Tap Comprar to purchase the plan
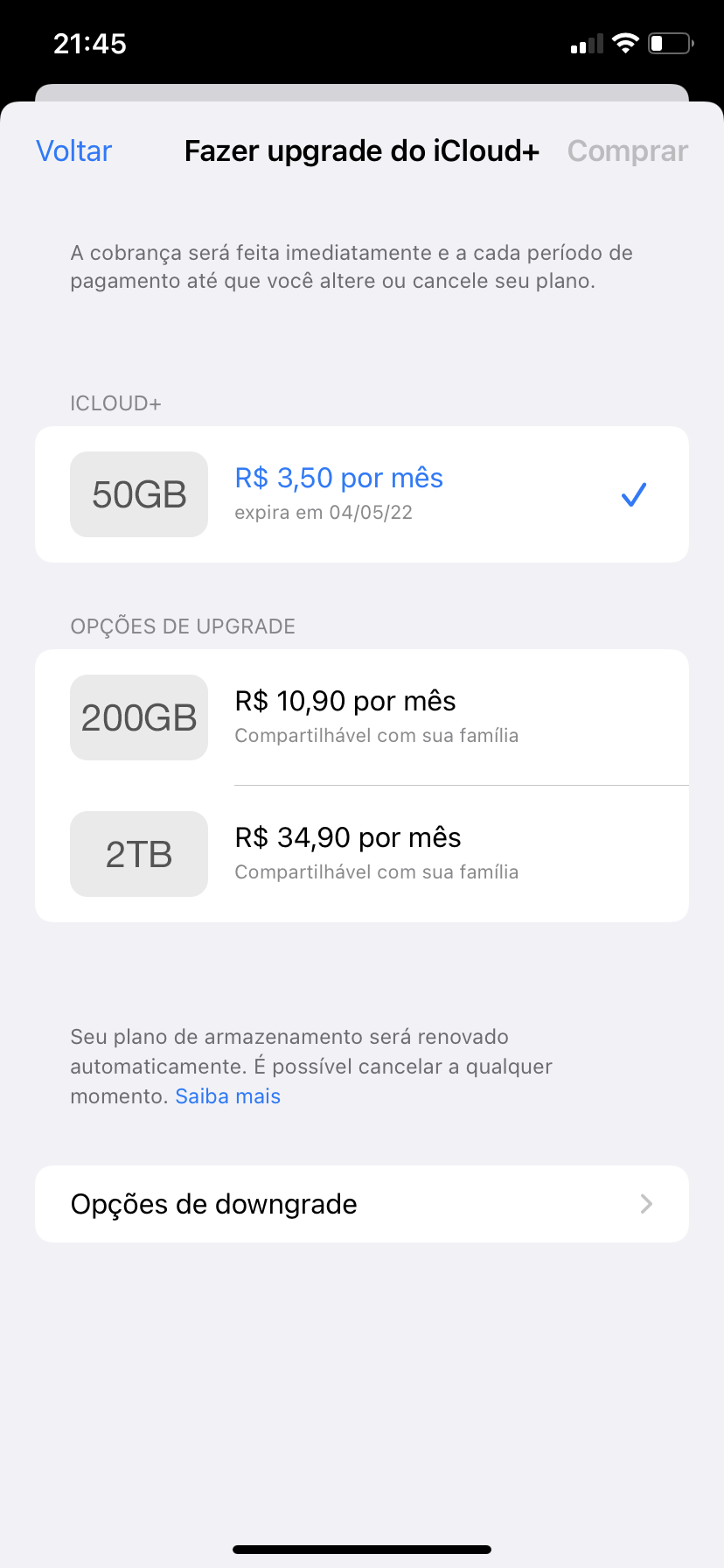The width and height of the screenshot is (724, 1568). pos(627,151)
